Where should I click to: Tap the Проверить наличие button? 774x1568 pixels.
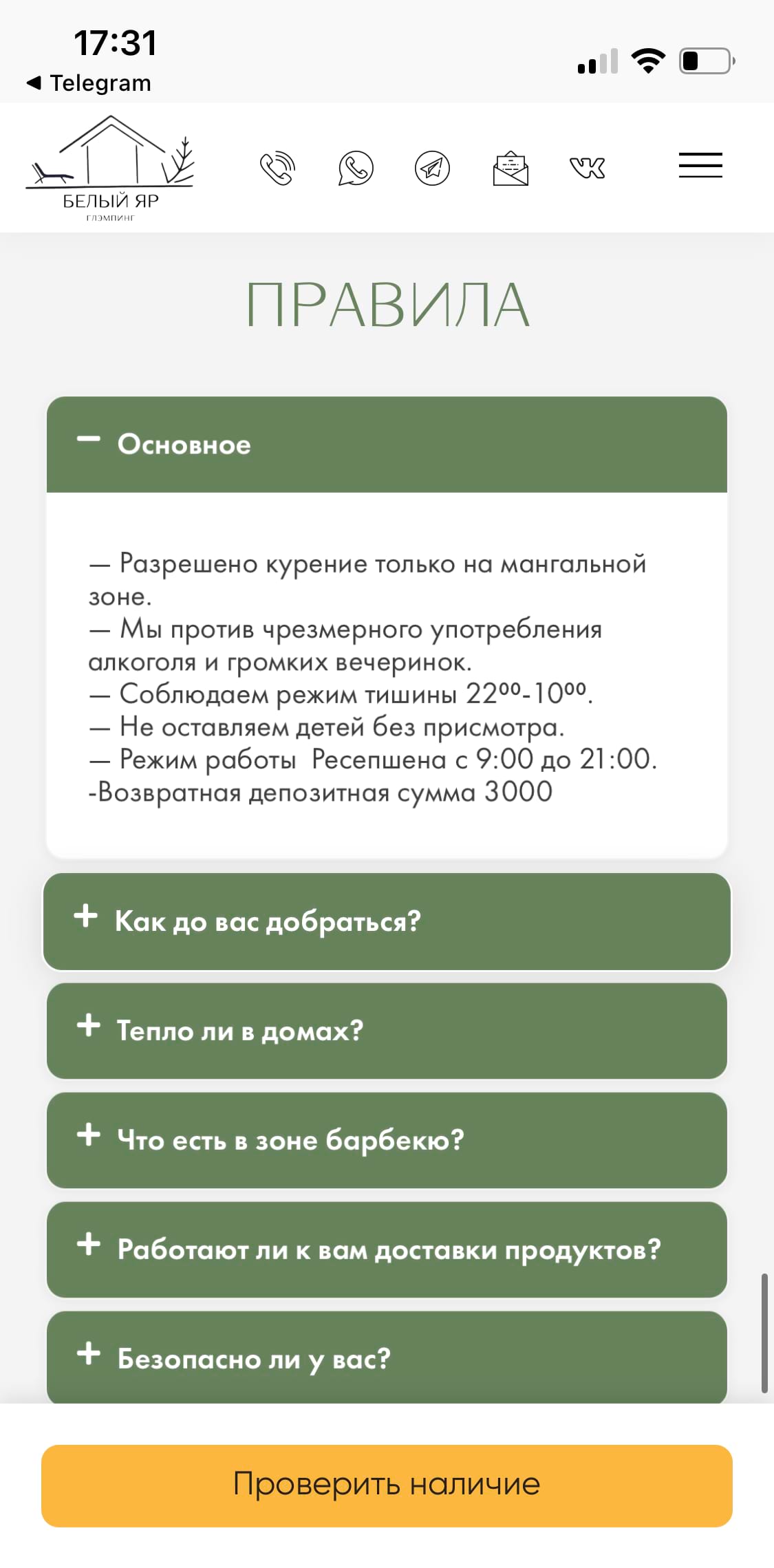pyautogui.click(x=387, y=1485)
